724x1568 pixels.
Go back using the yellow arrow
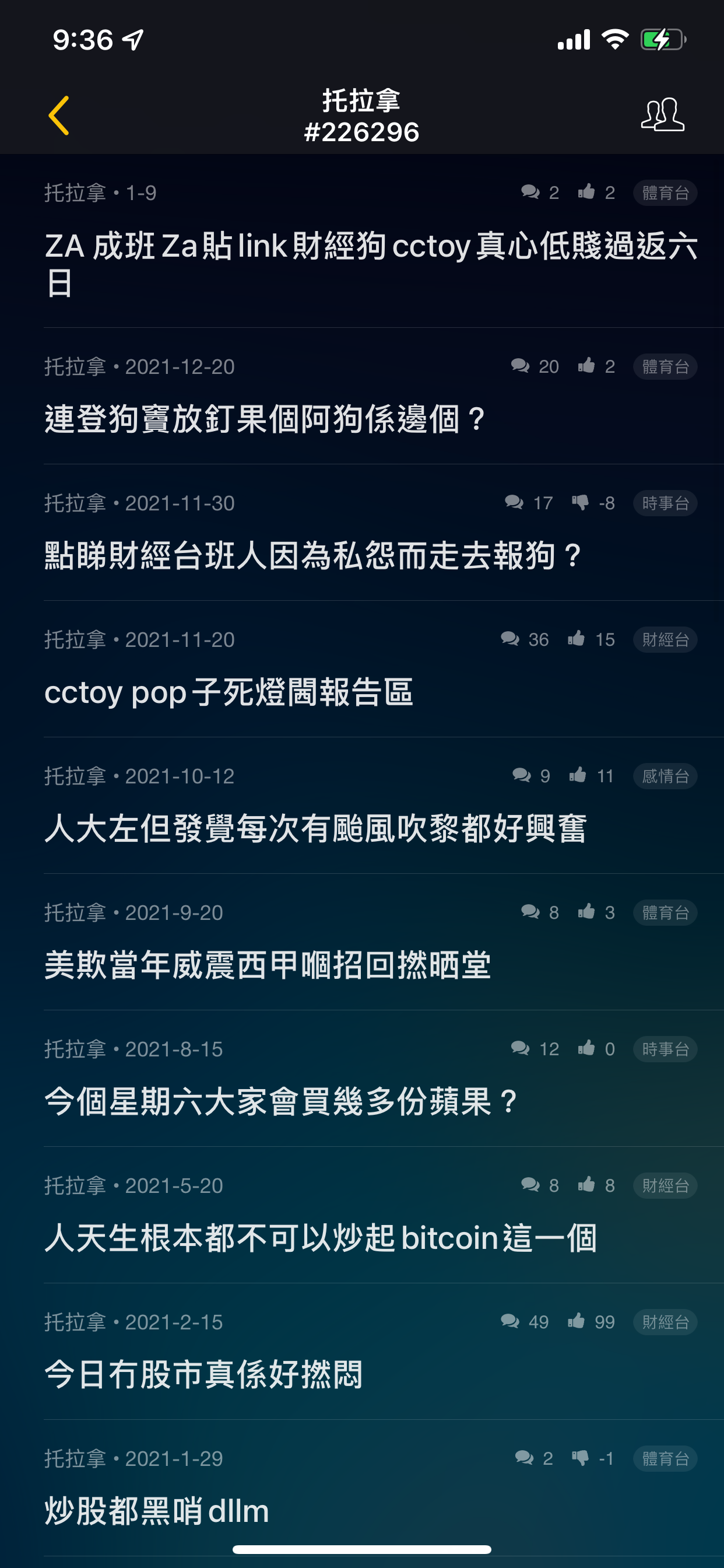coord(59,115)
